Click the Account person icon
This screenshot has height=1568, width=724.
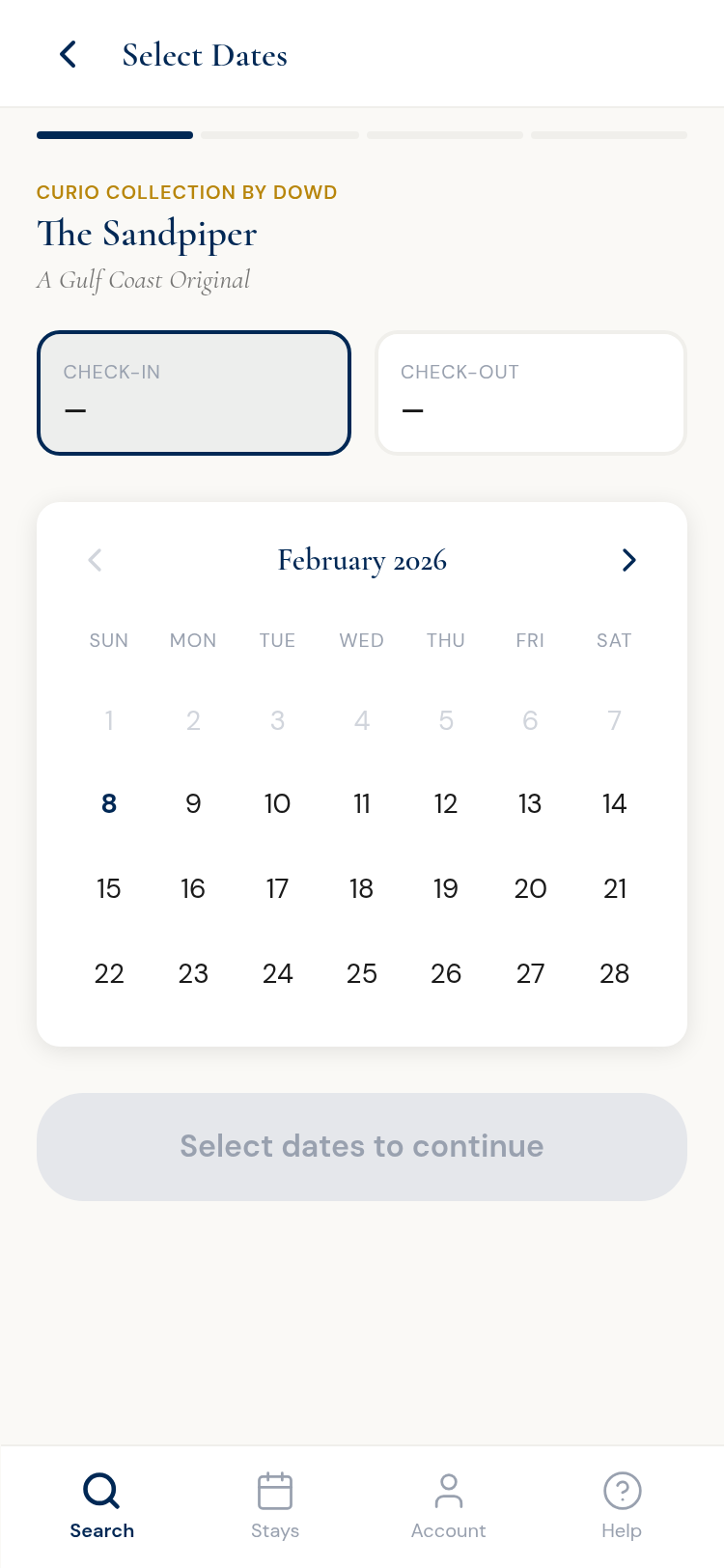tap(449, 1491)
